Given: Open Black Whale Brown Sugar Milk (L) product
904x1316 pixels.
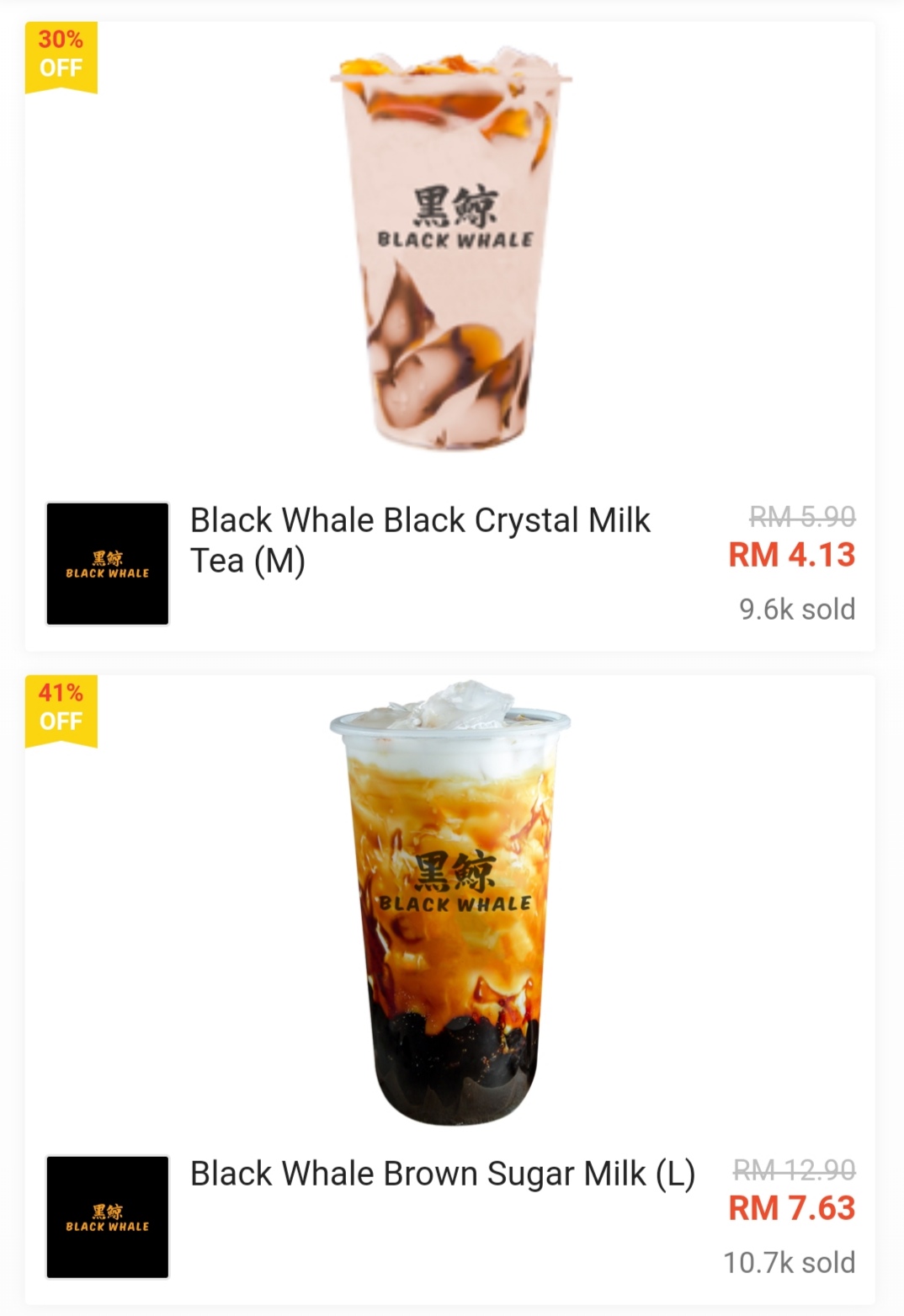Looking at the screenshot, I should point(442,1174).
